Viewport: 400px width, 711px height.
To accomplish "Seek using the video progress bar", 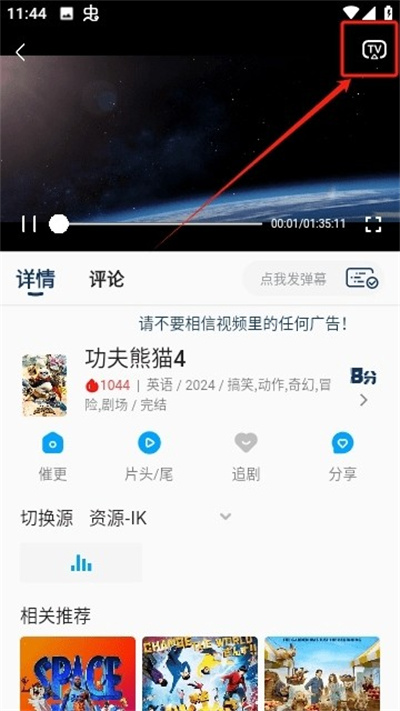I will (155, 224).
